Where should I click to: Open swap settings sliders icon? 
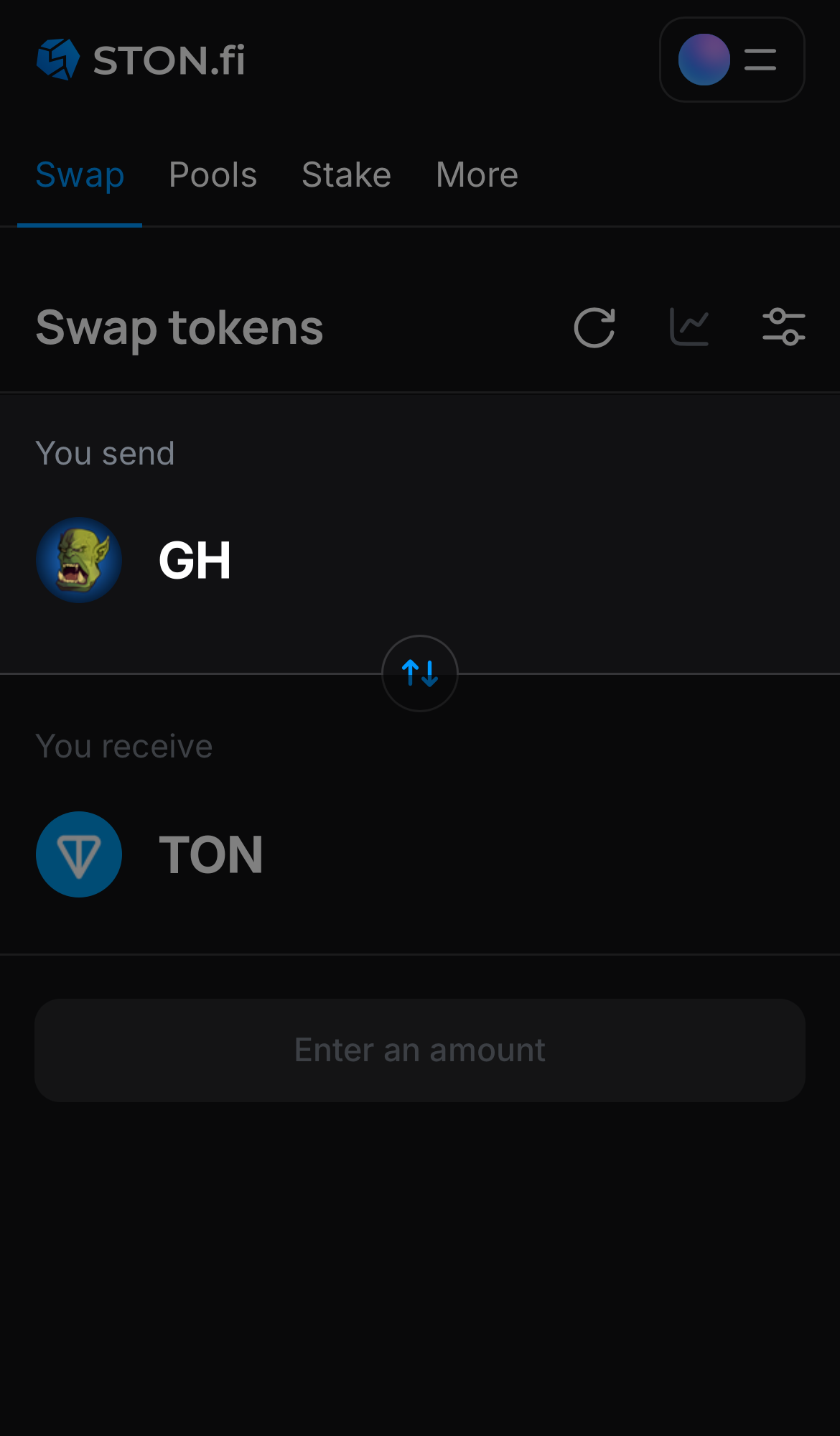[x=783, y=327]
